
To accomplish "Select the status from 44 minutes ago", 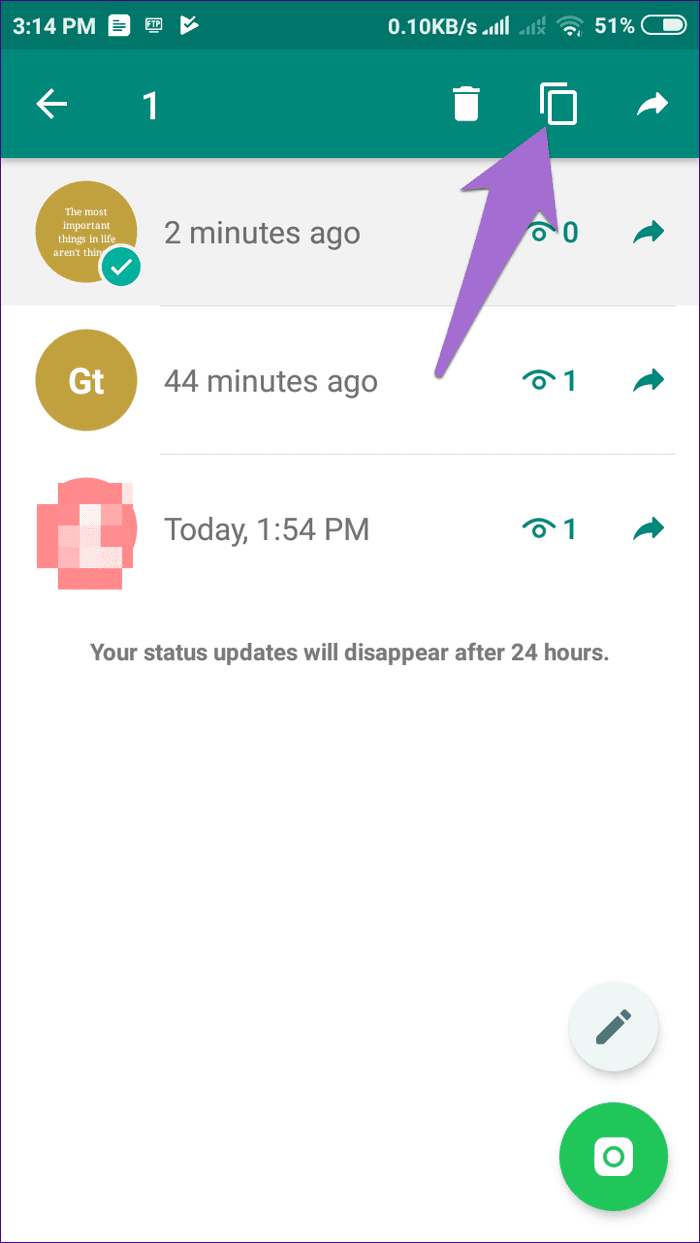I will coord(350,381).
